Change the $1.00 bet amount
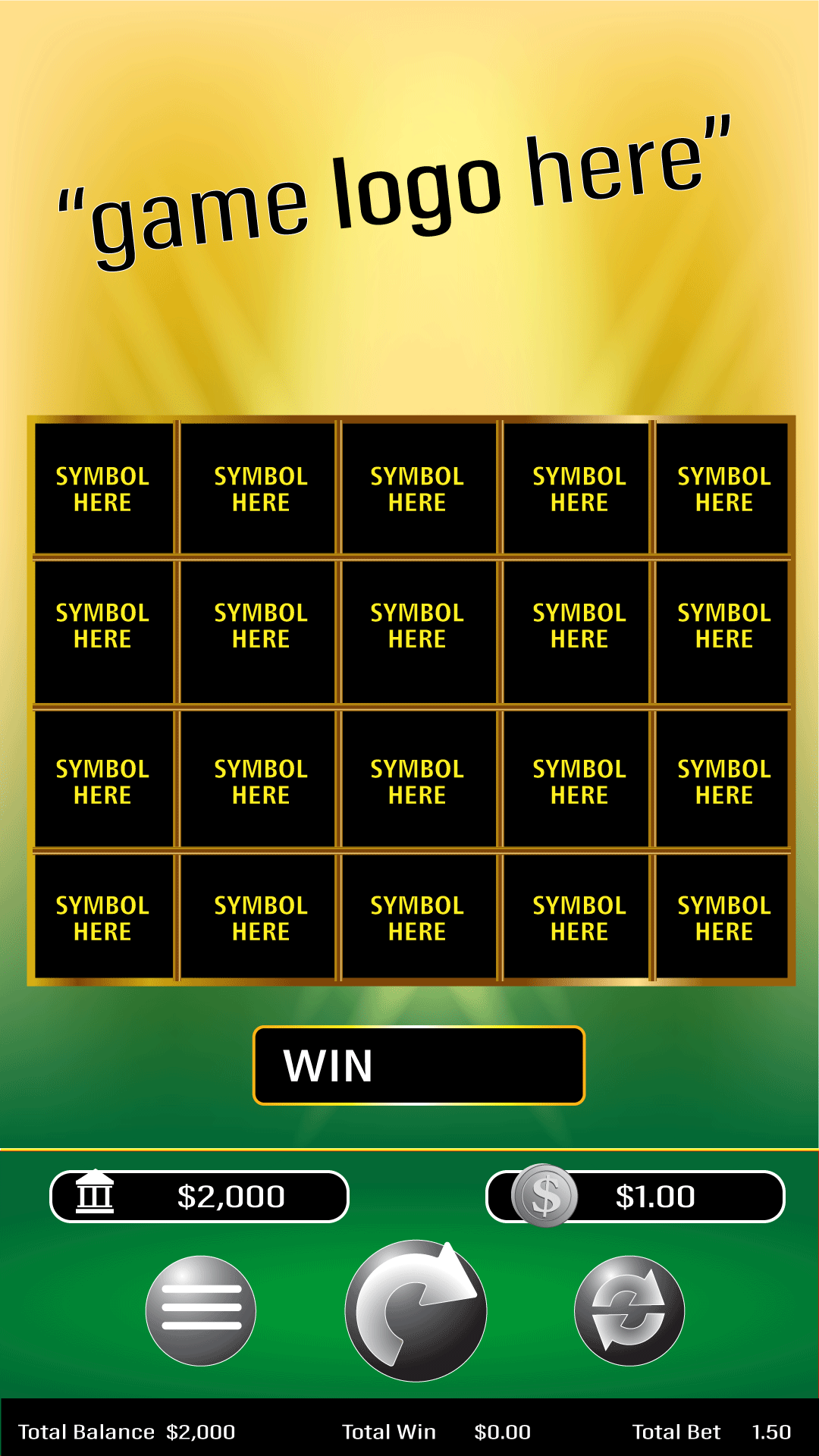819x1456 pixels. [635, 1197]
